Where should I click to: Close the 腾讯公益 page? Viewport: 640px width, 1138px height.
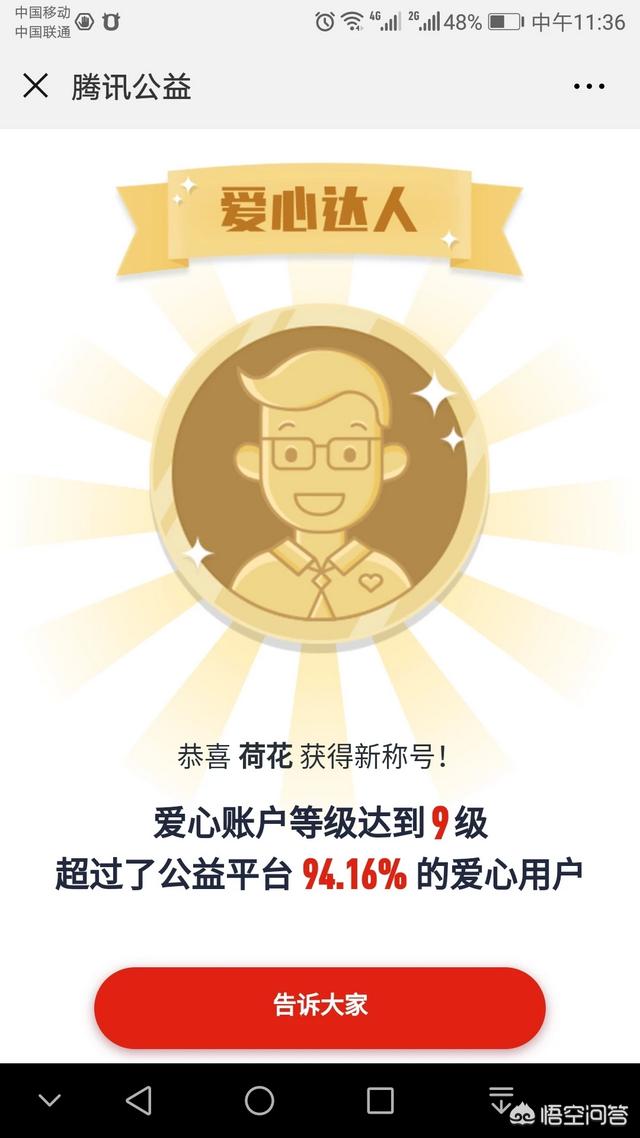(35, 86)
